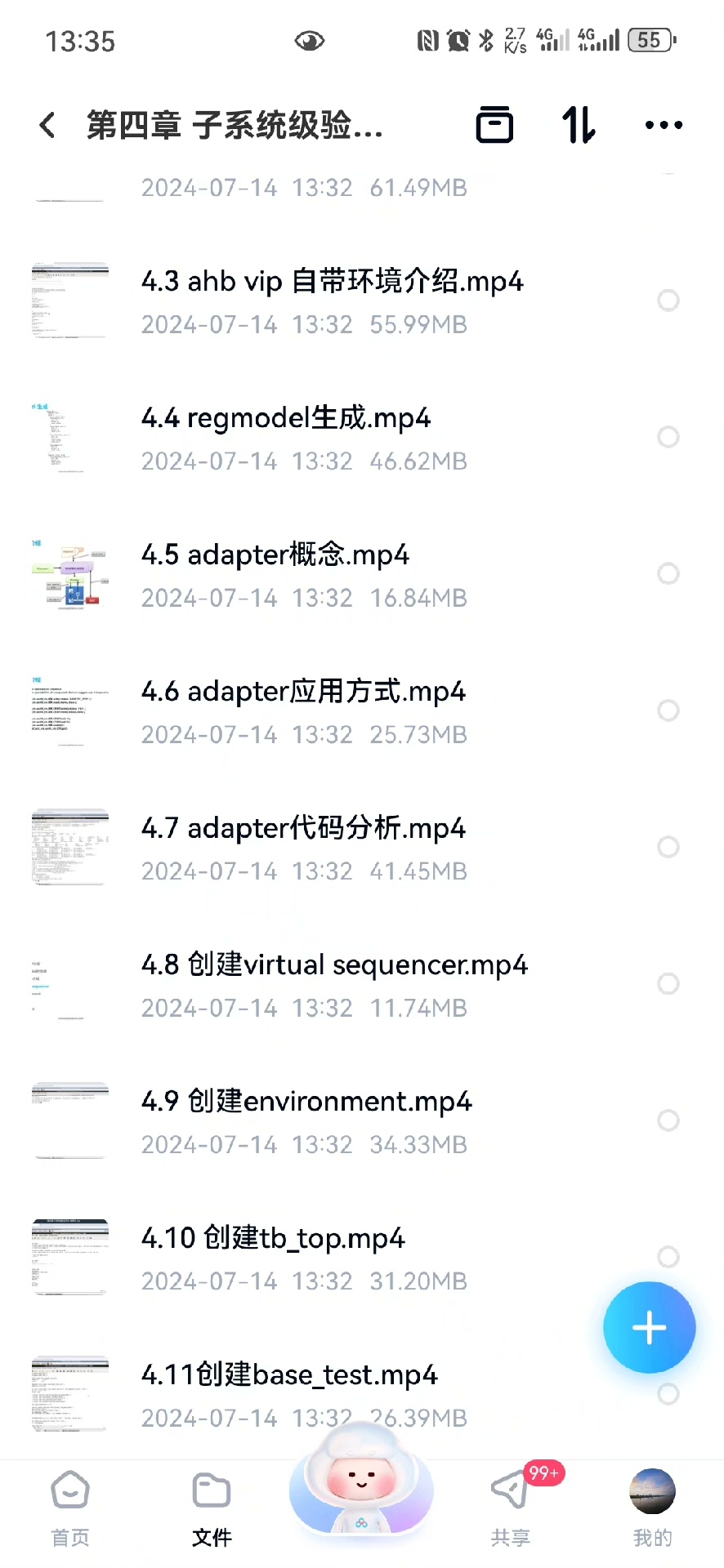
Task: Tick the circle beside 4.7 adapter代码分析.mp4
Action: (668, 847)
